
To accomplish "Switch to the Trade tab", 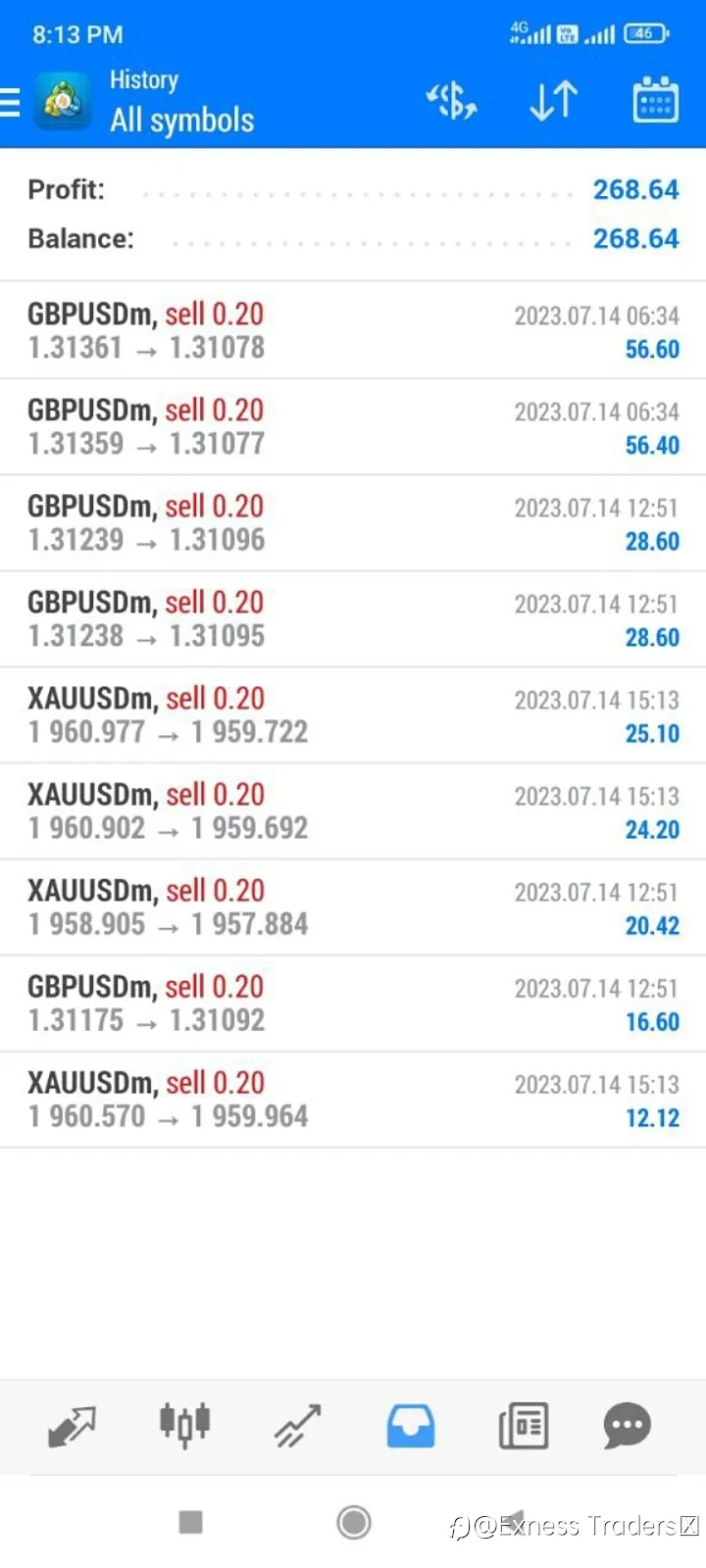I will pos(297,1426).
